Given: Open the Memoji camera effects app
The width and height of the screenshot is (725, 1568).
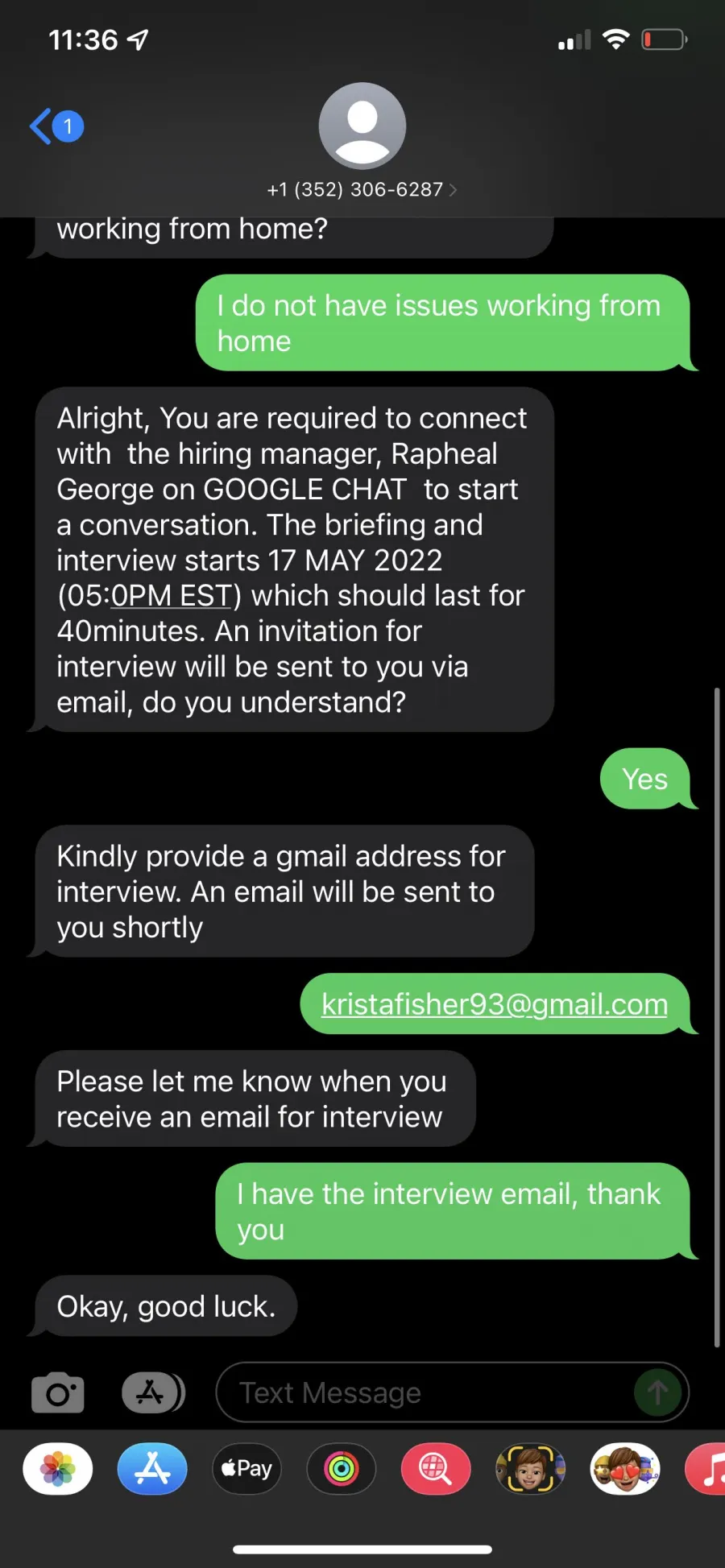Looking at the screenshot, I should pos(530,1469).
